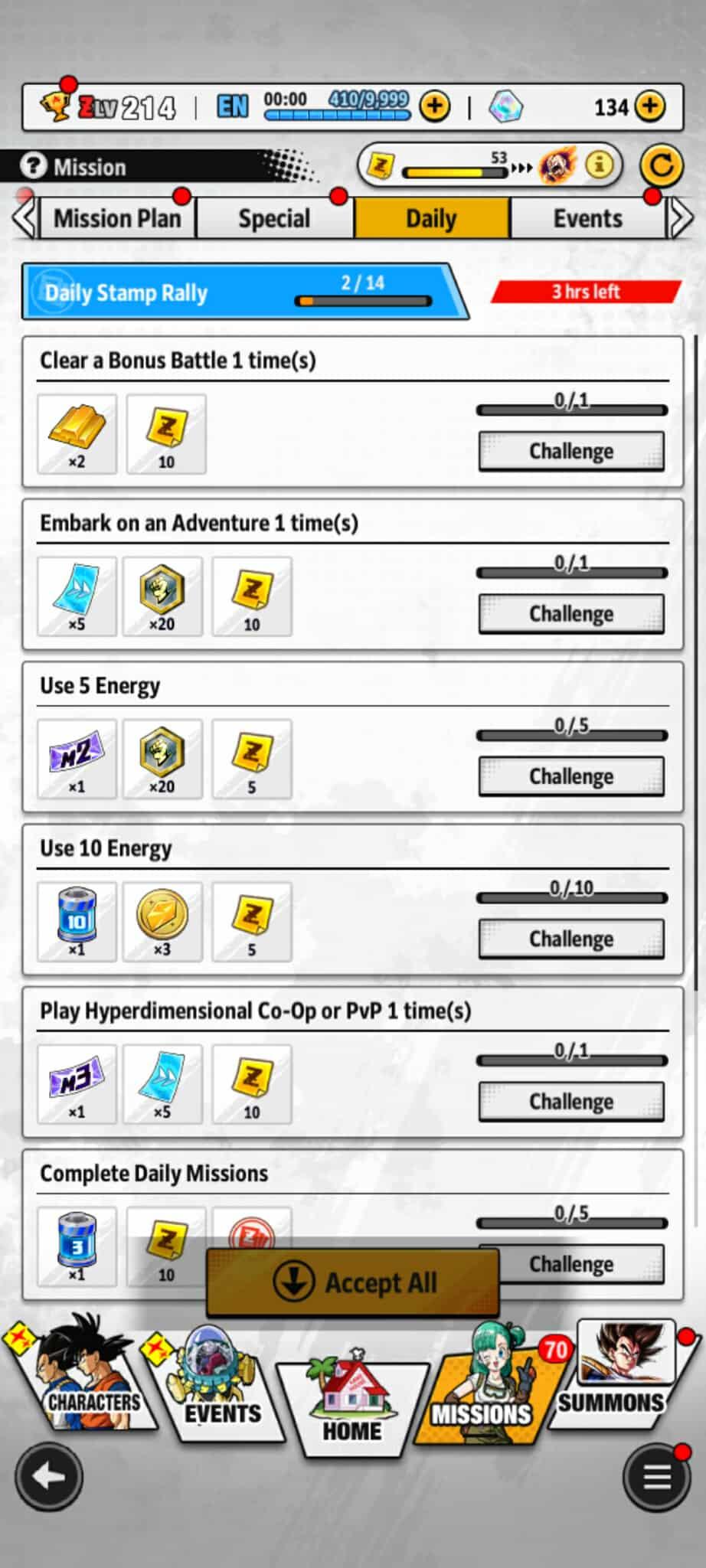Switch to the Special tab
Viewport: 706px width, 1568px height.
coord(274,219)
